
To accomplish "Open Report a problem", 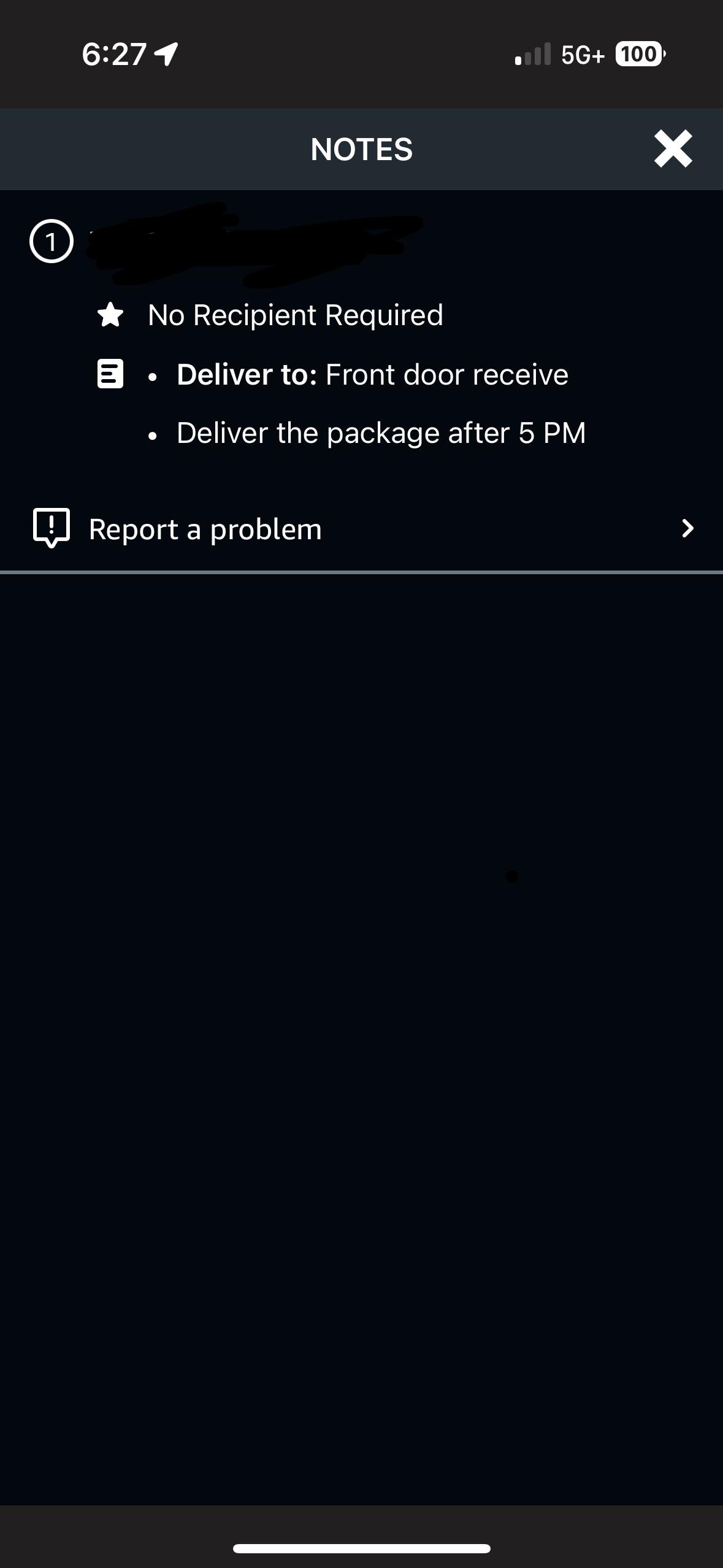I will point(361,529).
